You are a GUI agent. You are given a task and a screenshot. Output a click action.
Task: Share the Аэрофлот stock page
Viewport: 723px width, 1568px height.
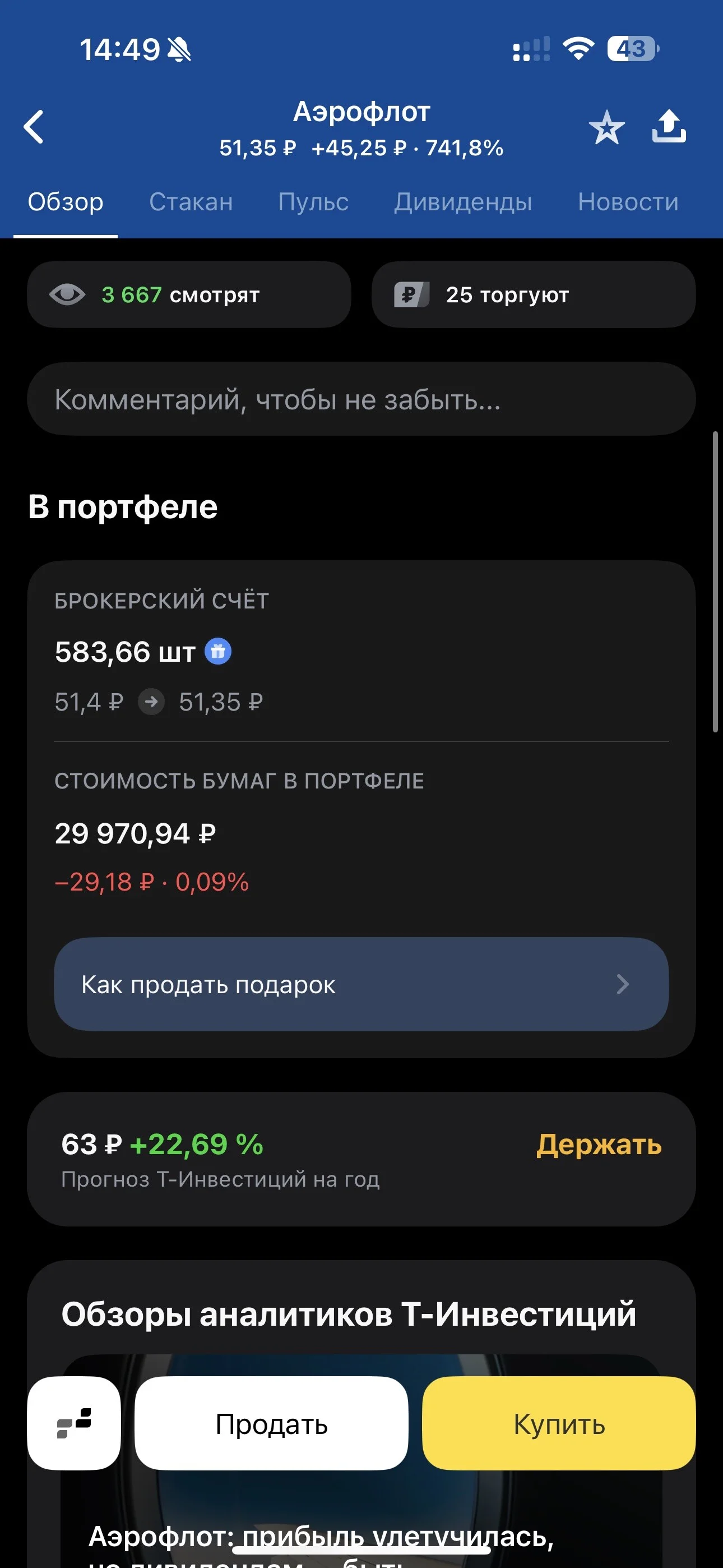pos(669,127)
